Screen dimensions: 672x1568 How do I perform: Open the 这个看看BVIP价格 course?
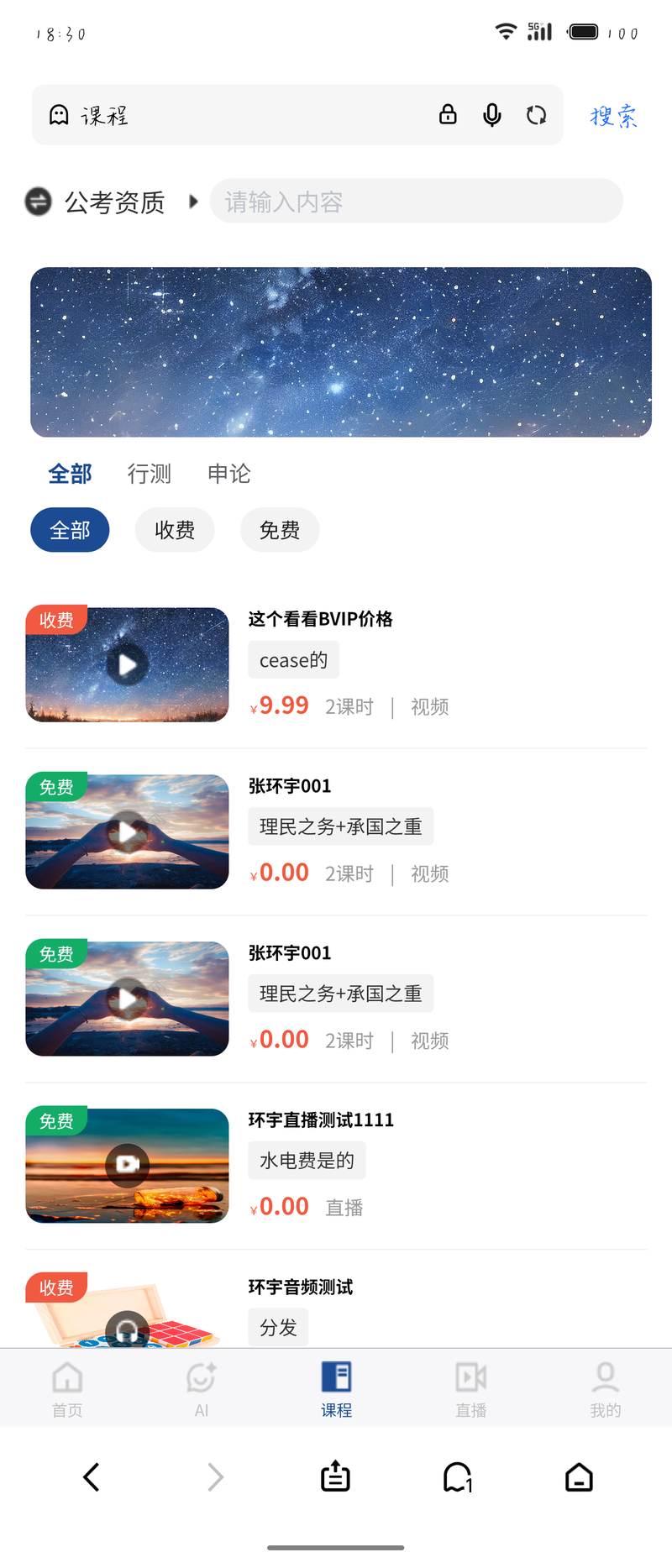320,619
